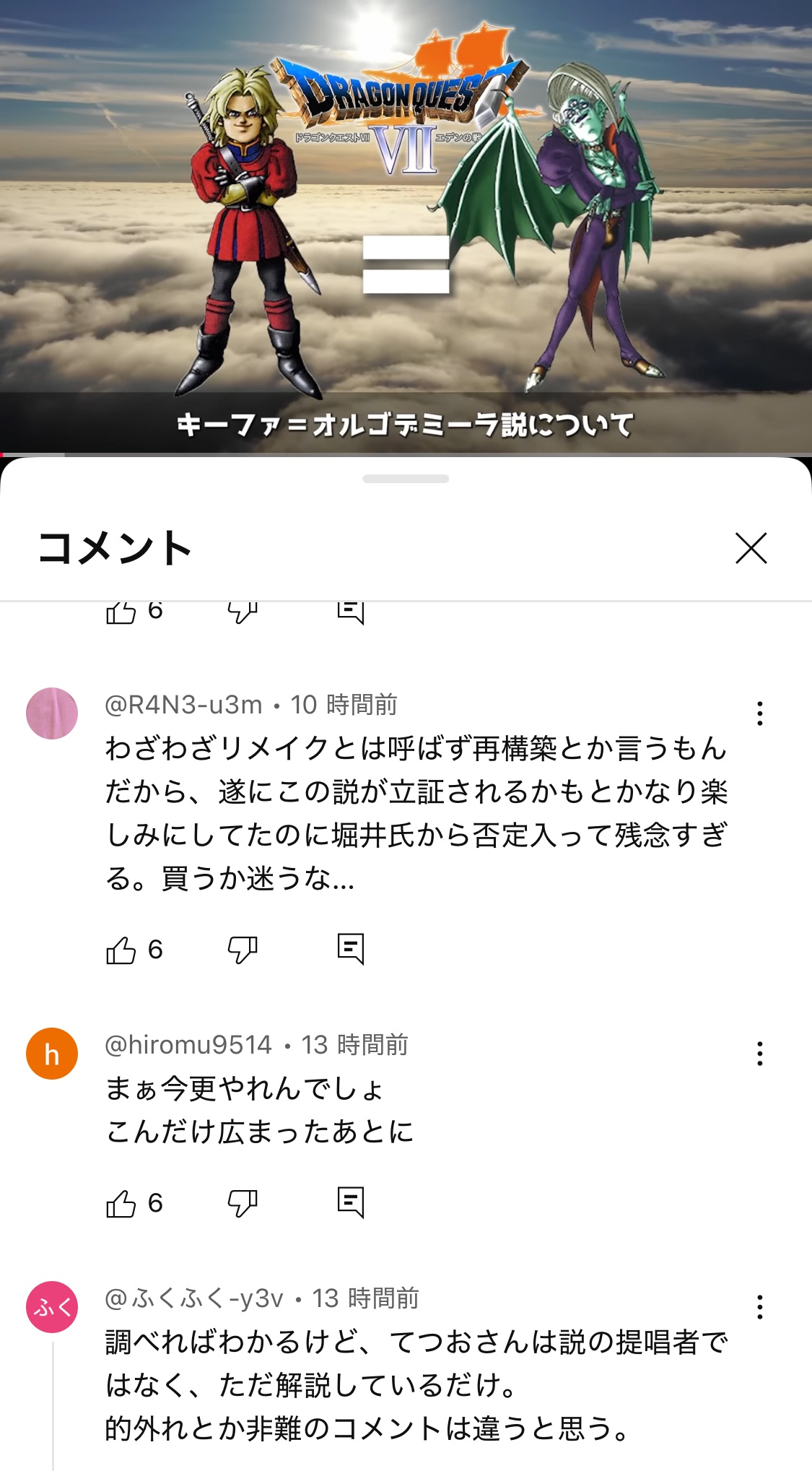Dislike @hiromu9514's comment
This screenshot has width=812, height=1471.
[x=243, y=1203]
